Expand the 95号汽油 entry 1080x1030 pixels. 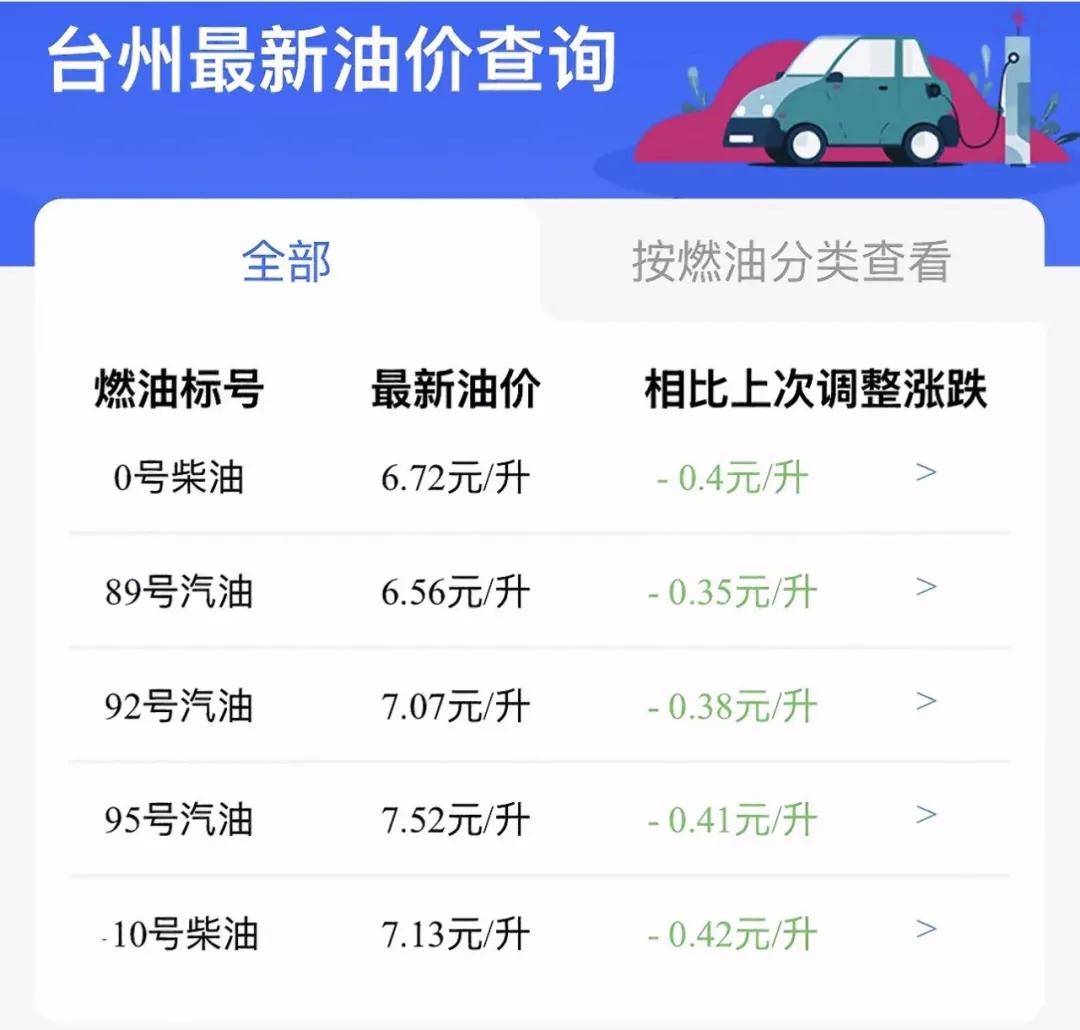click(926, 815)
